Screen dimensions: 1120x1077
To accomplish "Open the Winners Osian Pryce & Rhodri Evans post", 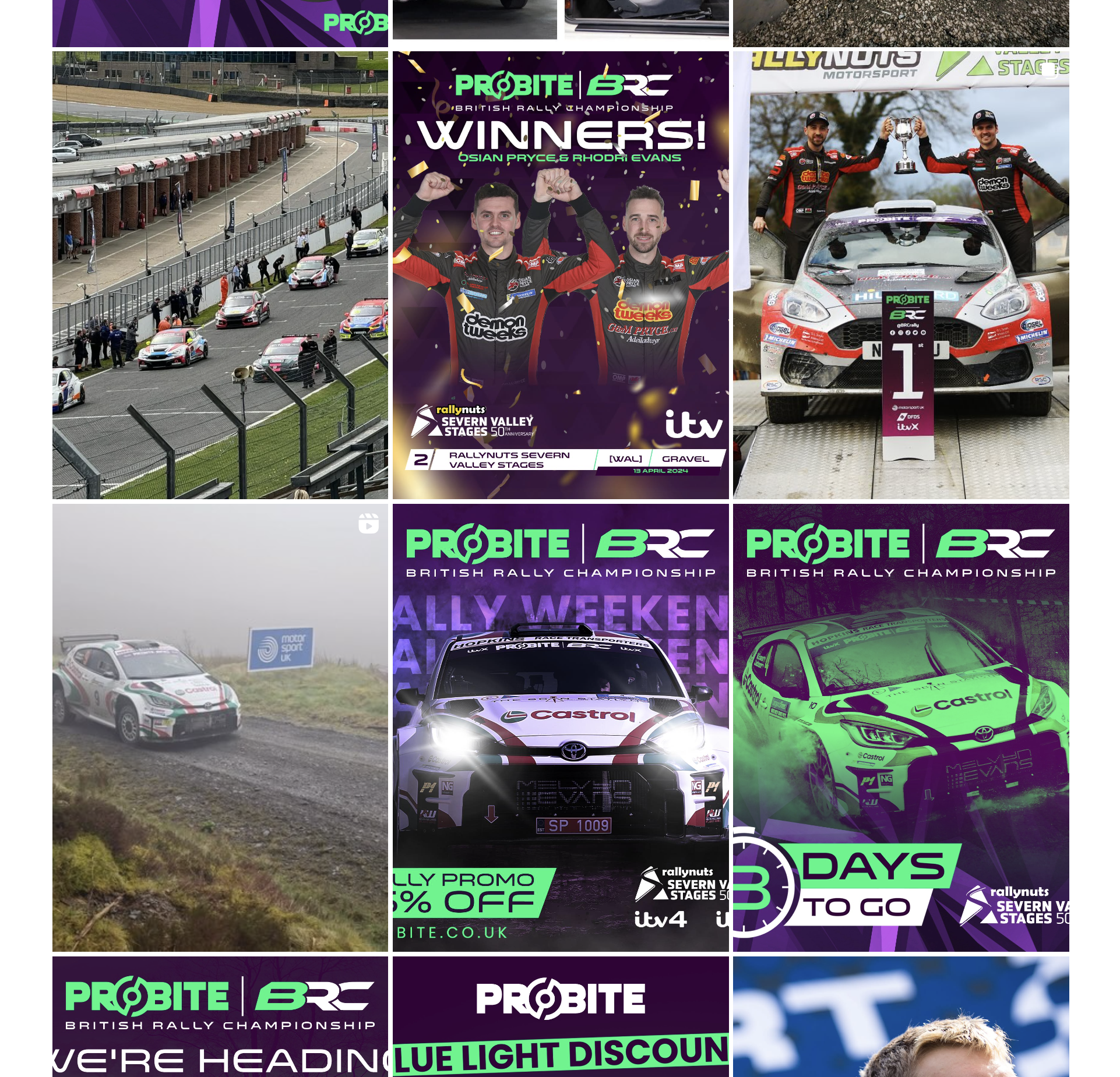I will 560,275.
